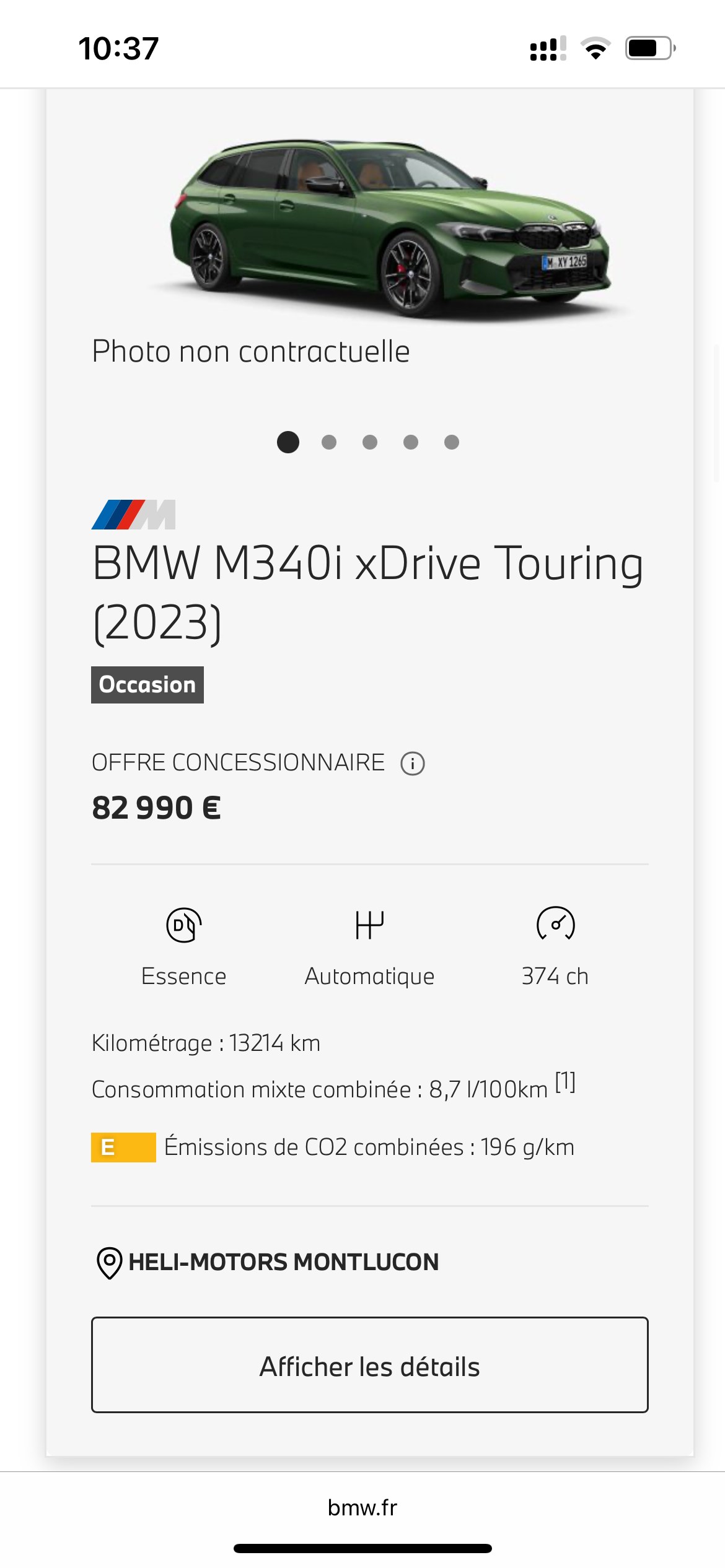Tap the bmw.fr address bar

[x=362, y=1507]
